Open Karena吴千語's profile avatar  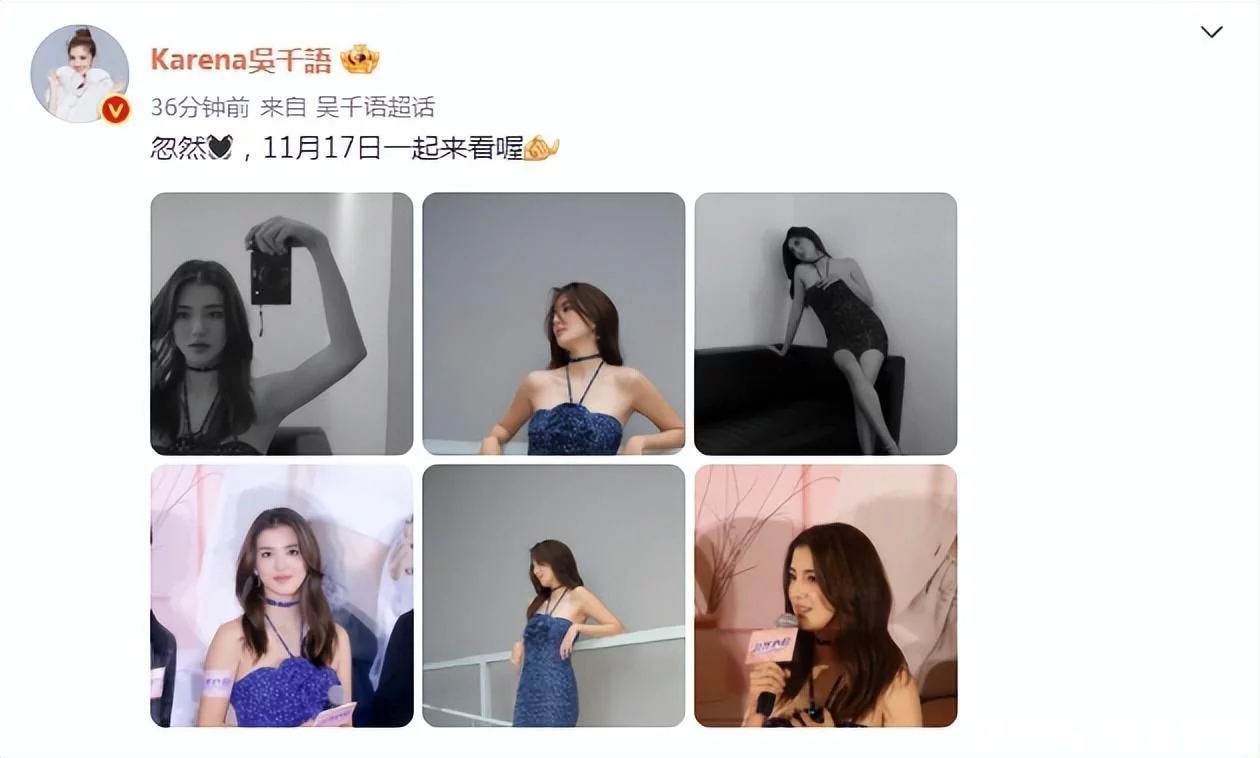click(80, 74)
